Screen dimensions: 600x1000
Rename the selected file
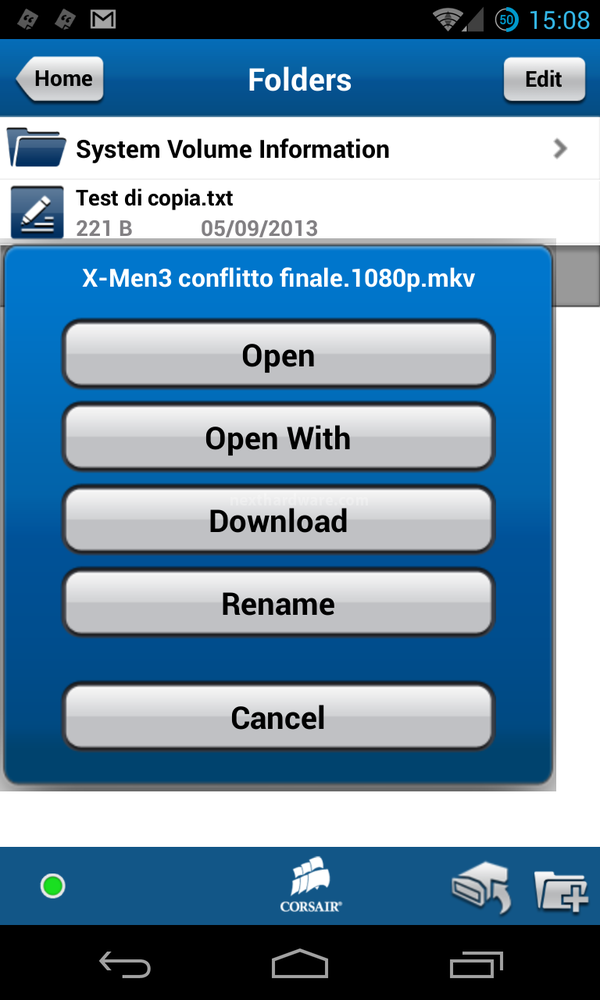278,603
